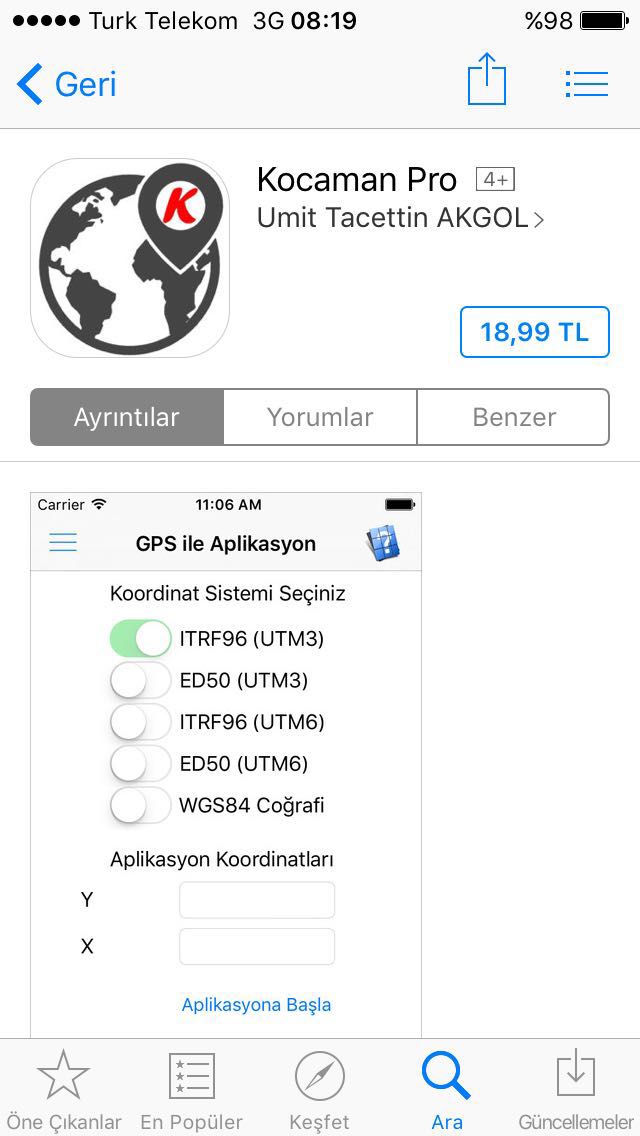Open developer Umit Tacettin AKGOL's page
Viewport: 640px width, 1136px height.
point(400,218)
